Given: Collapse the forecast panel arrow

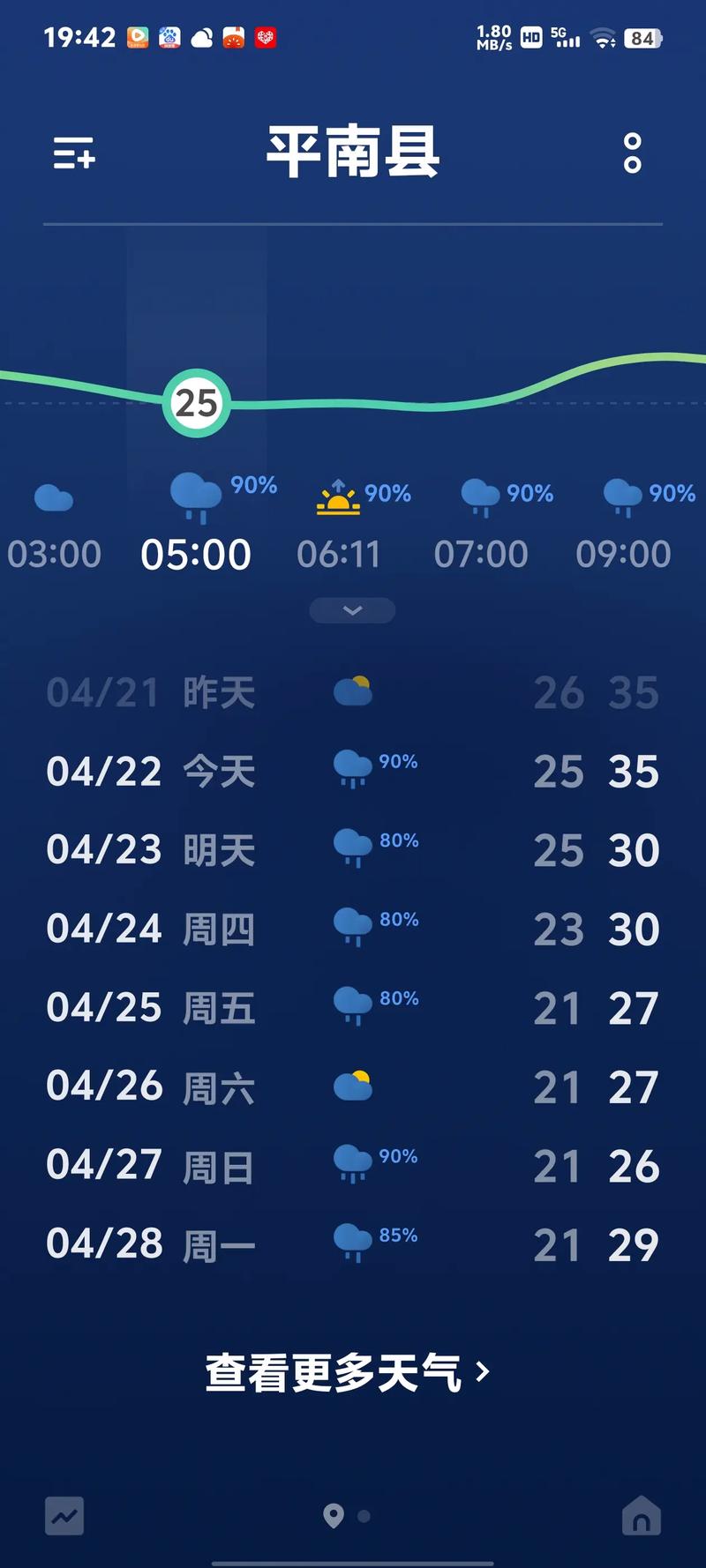Looking at the screenshot, I should (x=351, y=609).
